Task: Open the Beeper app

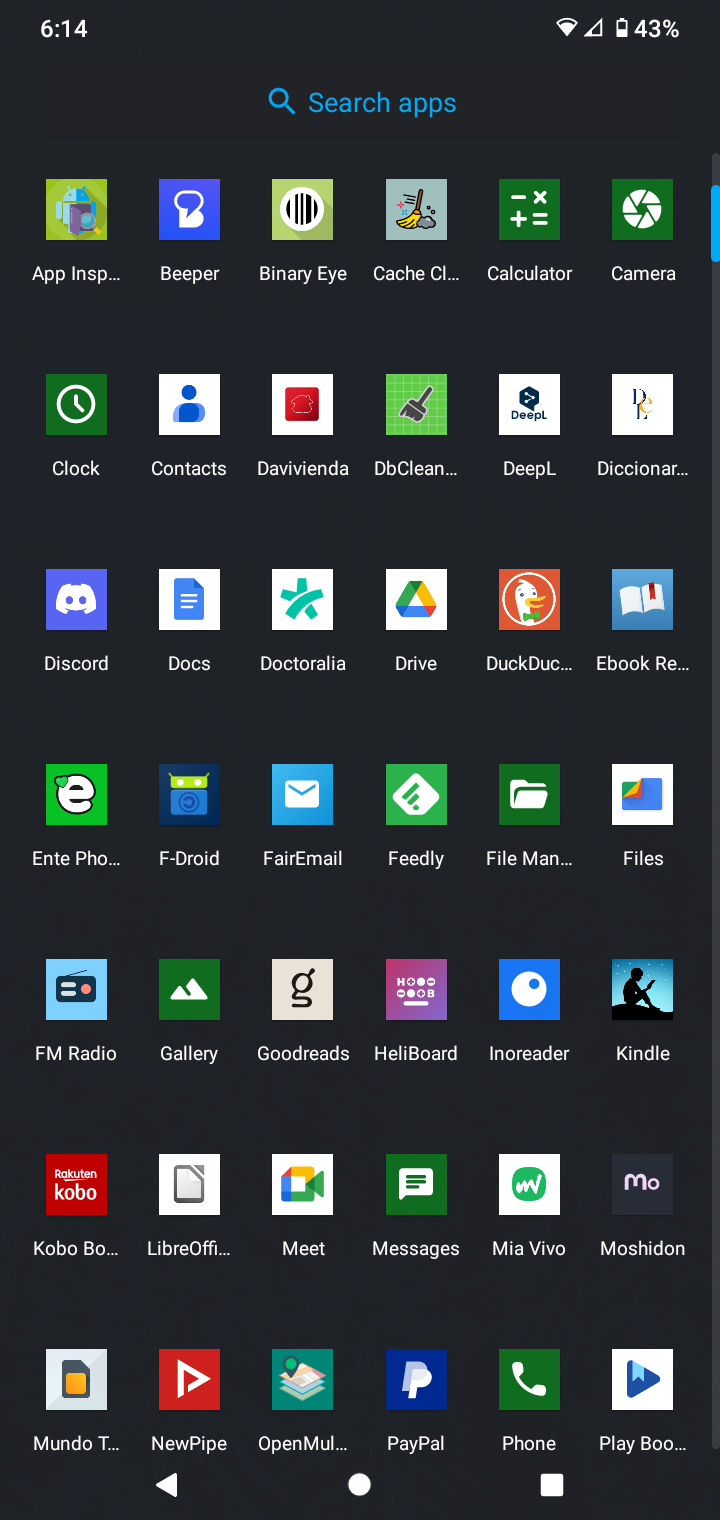Action: click(x=189, y=210)
